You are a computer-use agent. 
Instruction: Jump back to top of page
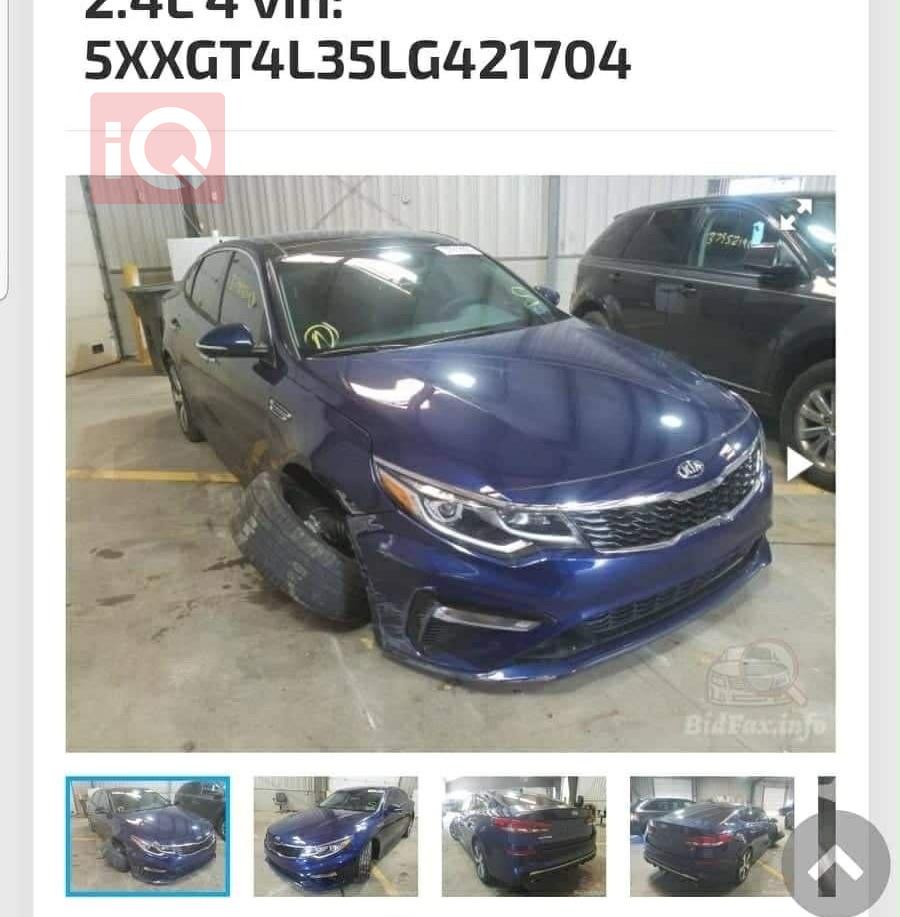pos(835,862)
